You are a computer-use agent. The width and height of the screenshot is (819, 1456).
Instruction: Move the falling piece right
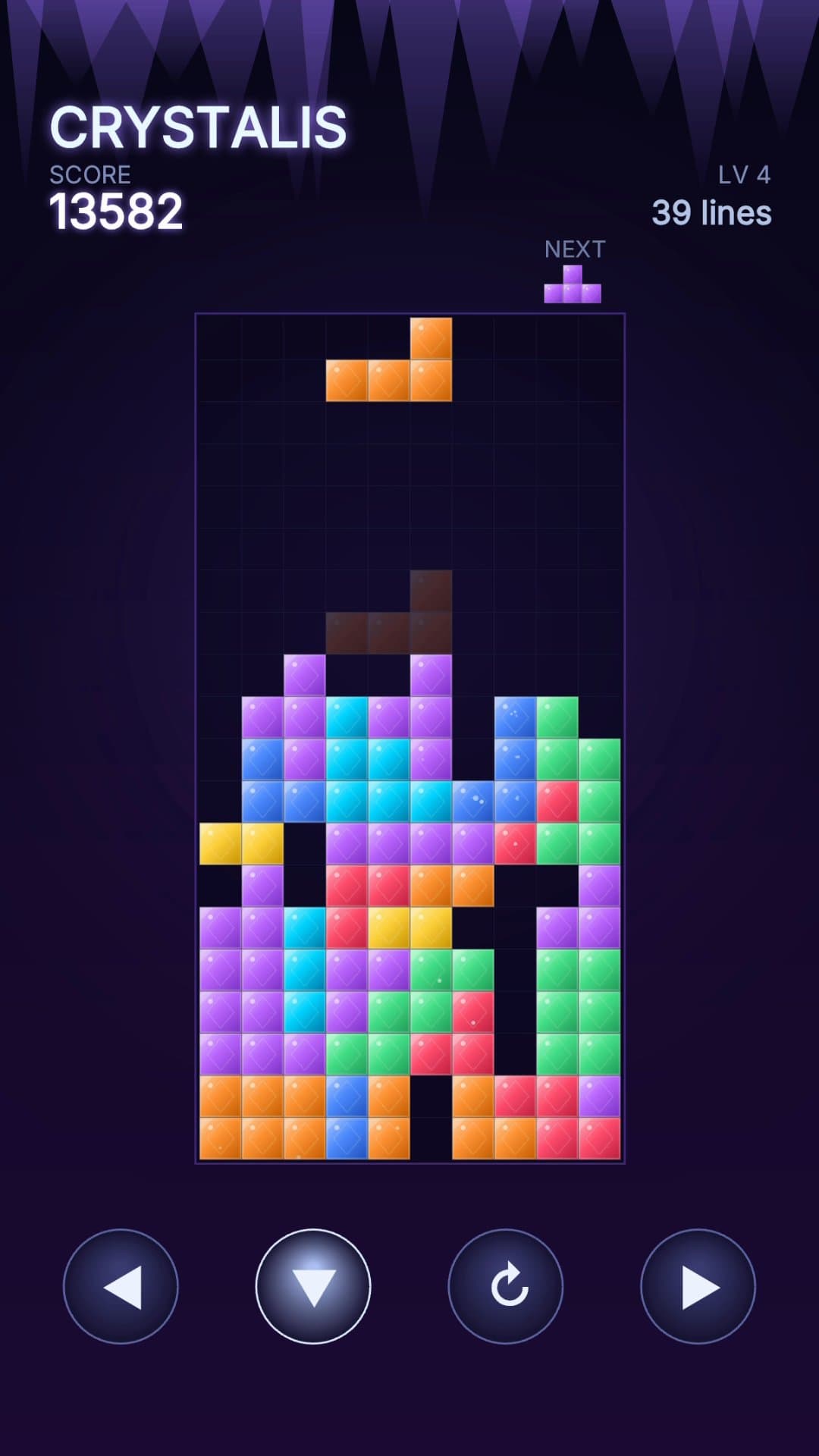(x=698, y=1286)
